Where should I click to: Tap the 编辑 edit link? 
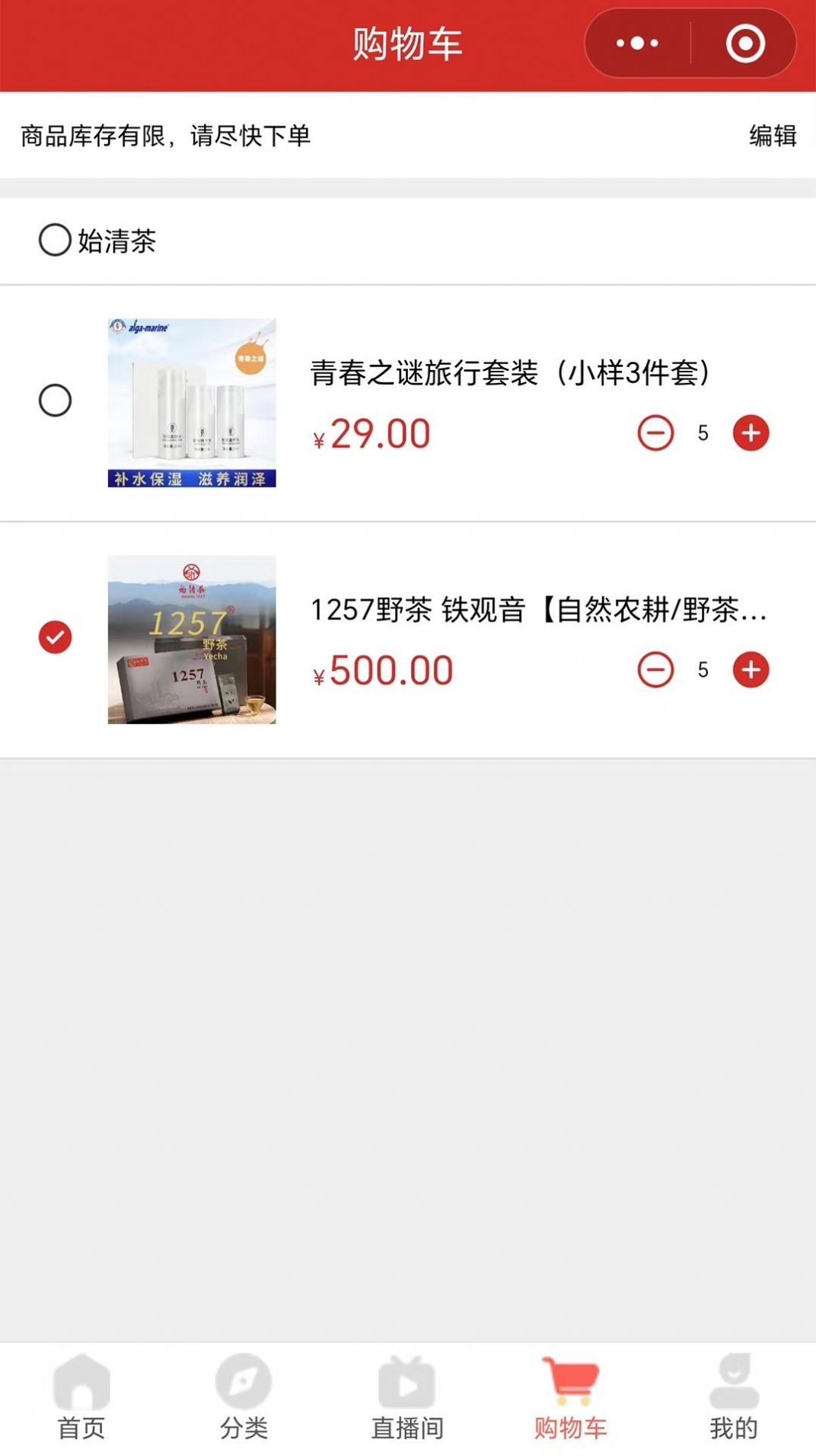(773, 137)
